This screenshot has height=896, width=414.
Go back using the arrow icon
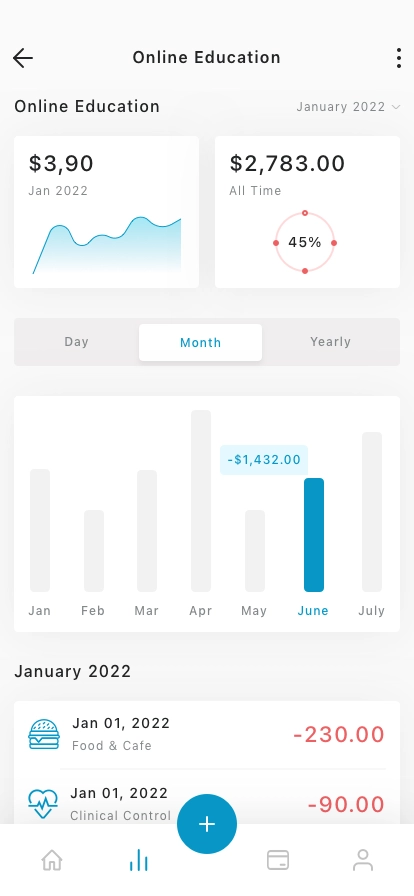point(23,58)
